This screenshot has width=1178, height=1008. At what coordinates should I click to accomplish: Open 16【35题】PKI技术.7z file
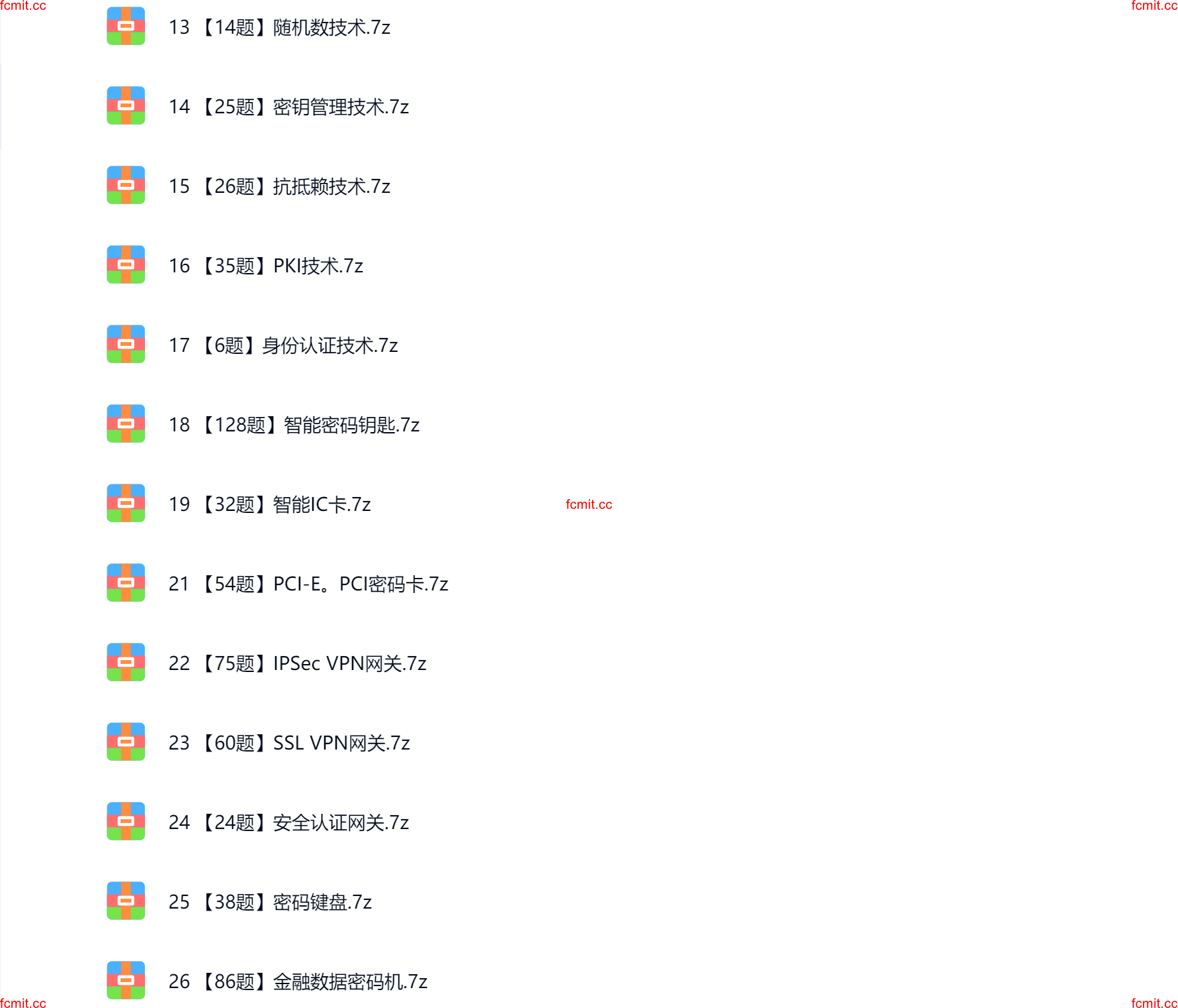pos(266,266)
